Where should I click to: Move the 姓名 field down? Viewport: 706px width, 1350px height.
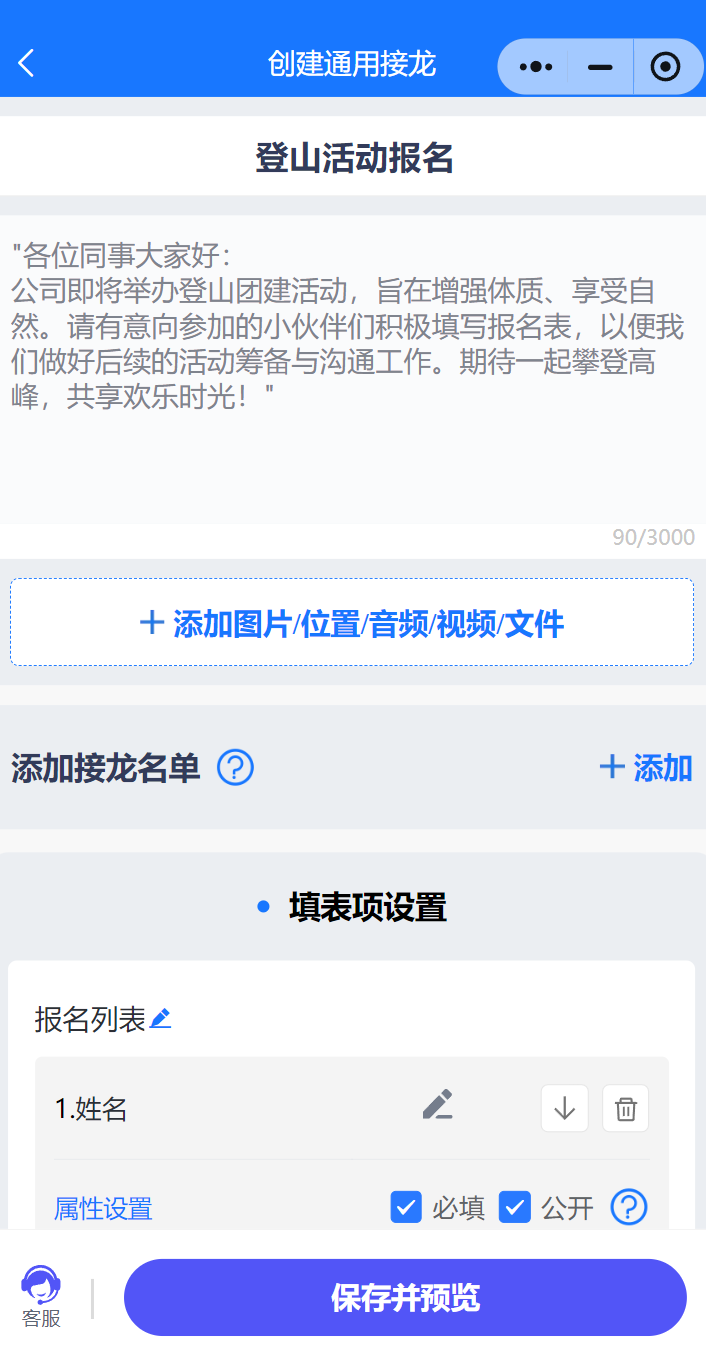565,1108
